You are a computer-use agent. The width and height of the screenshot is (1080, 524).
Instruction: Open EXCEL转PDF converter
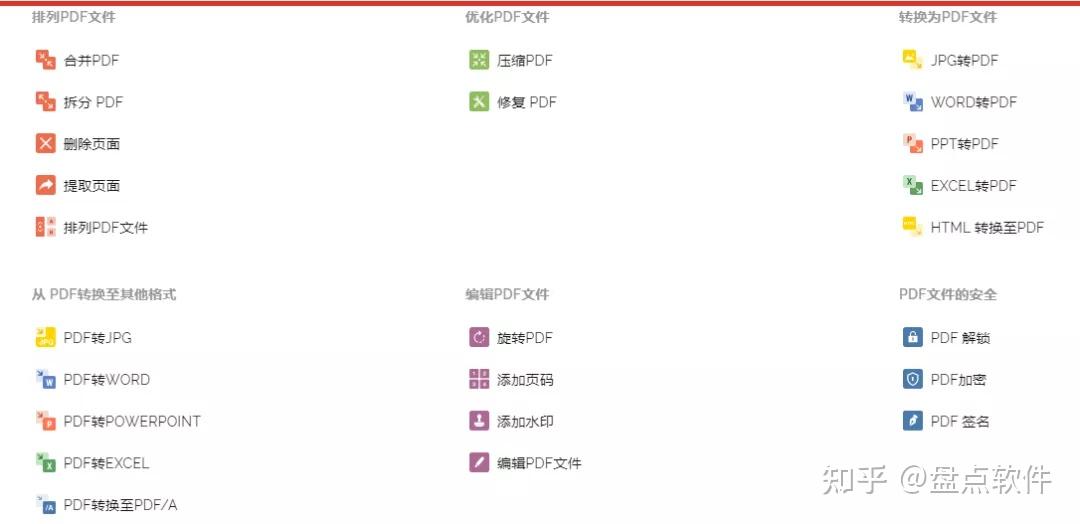pyautogui.click(x=973, y=186)
